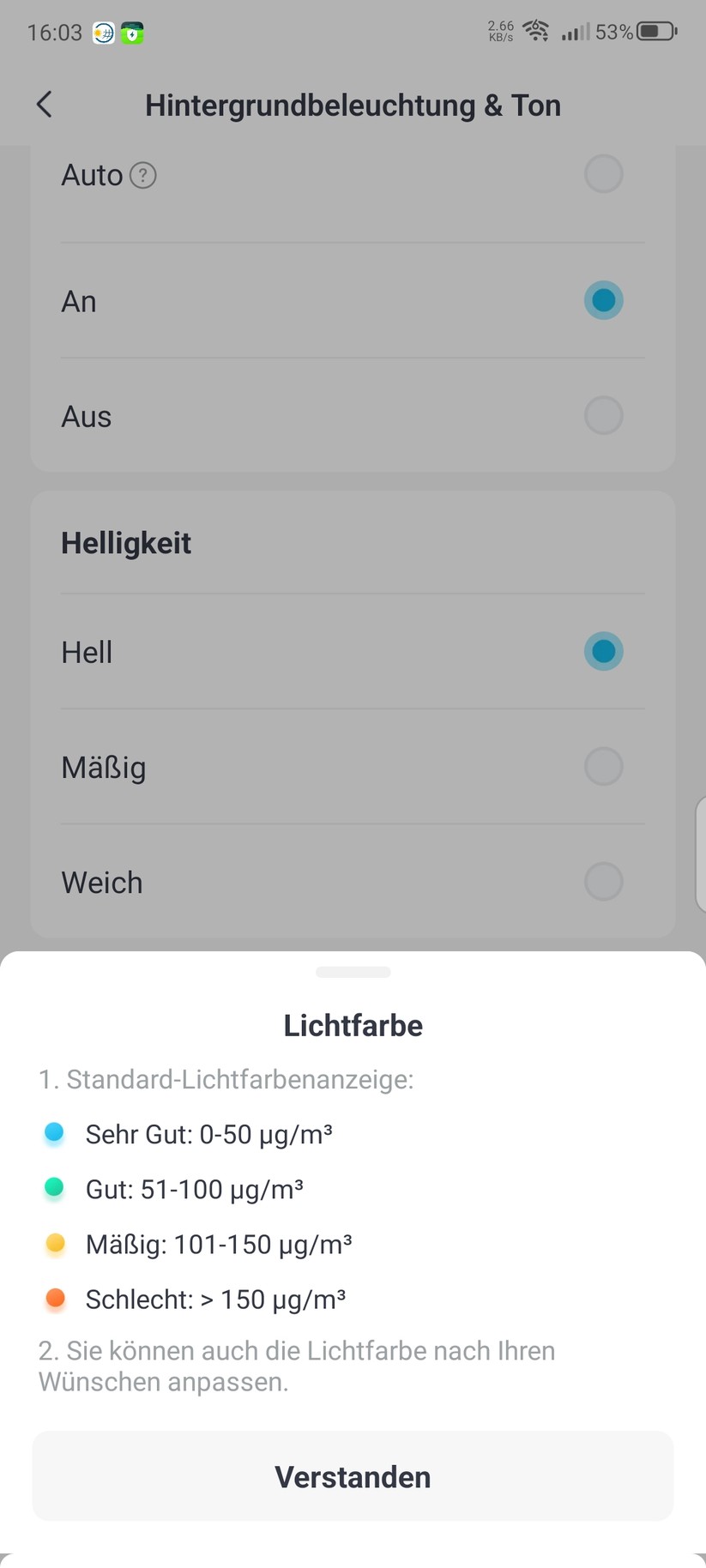Tap the back arrow in the header
The width and height of the screenshot is (706, 1568).
(x=44, y=104)
